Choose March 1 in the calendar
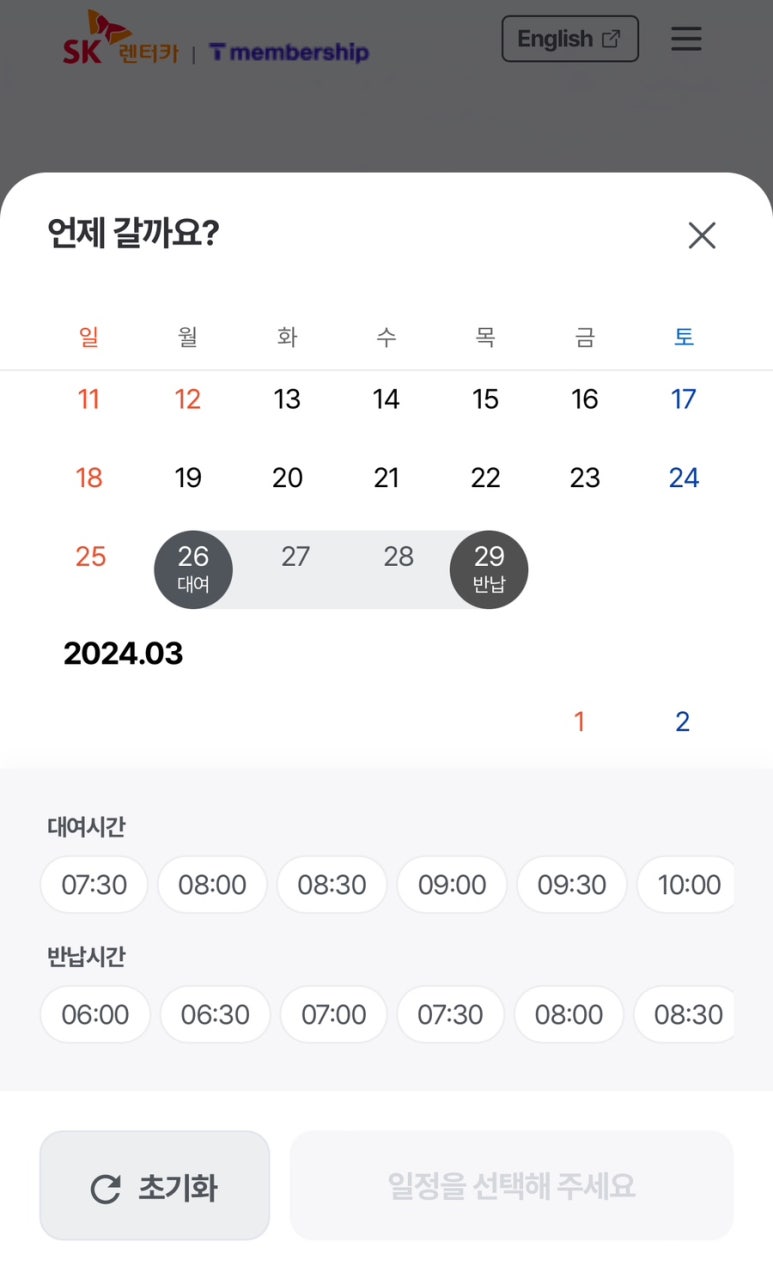Viewport: 773px width, 1272px height. 579,722
